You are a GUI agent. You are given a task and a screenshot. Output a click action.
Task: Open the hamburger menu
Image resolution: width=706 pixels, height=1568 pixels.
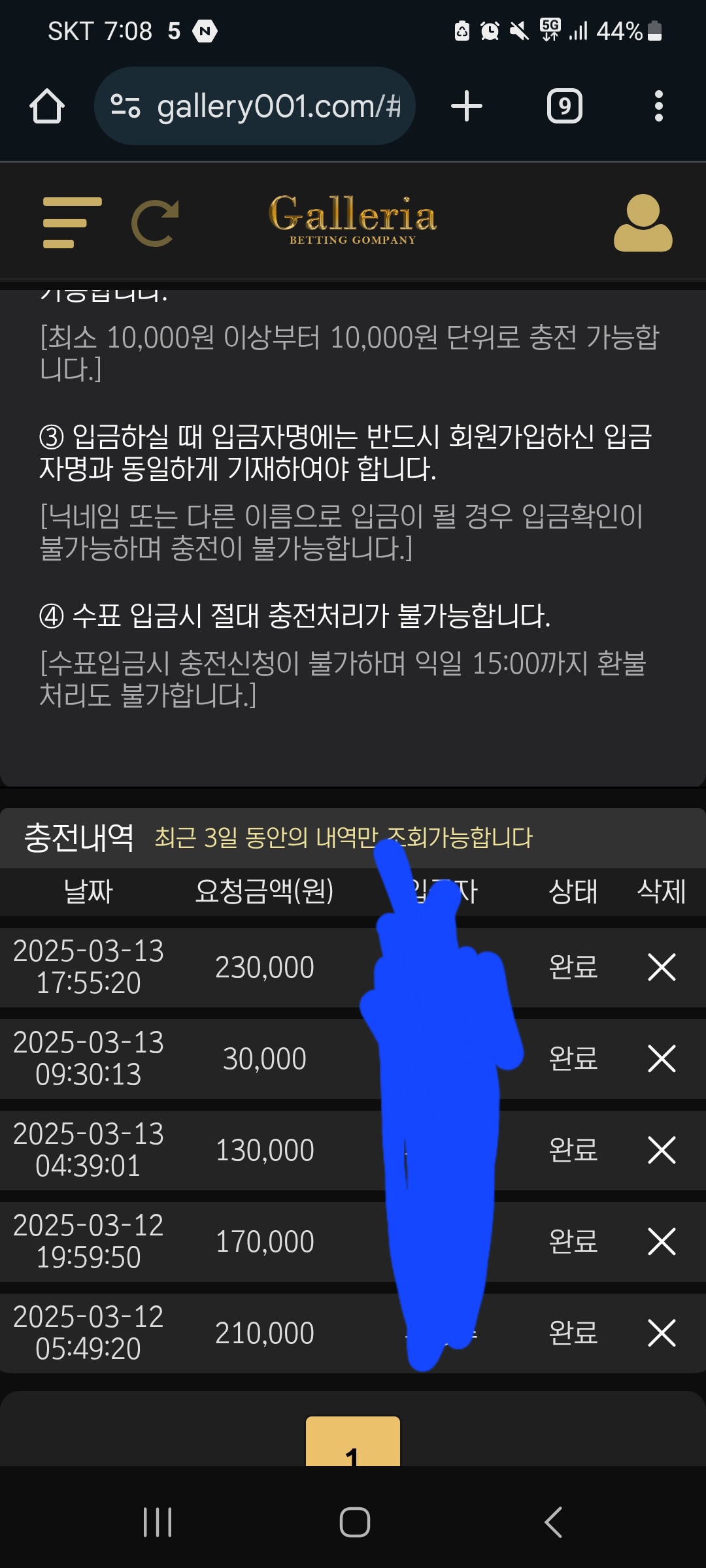point(72,223)
